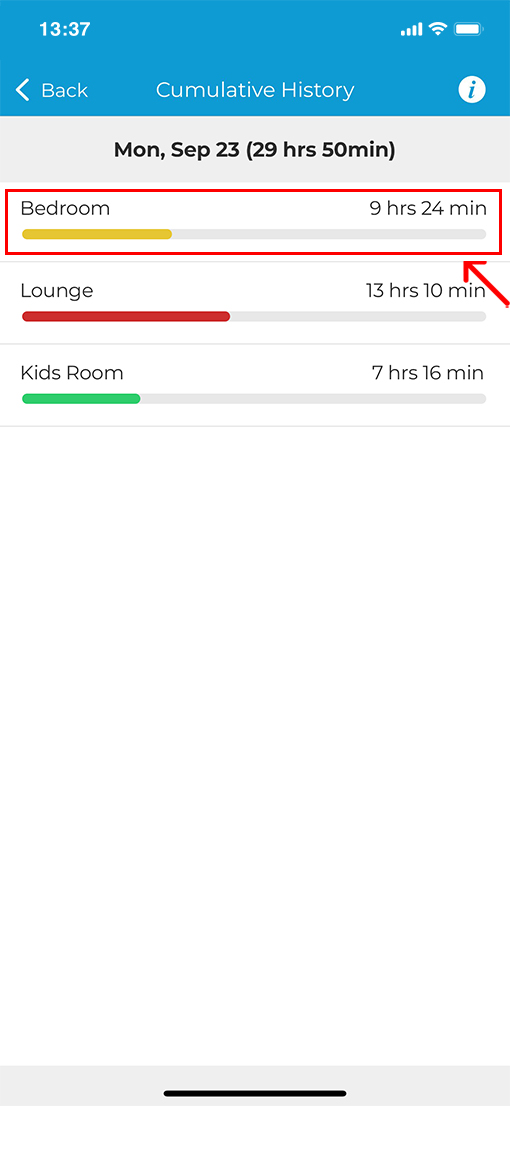View the Kids Room usage row
The image size is (510, 1165).
point(254,385)
